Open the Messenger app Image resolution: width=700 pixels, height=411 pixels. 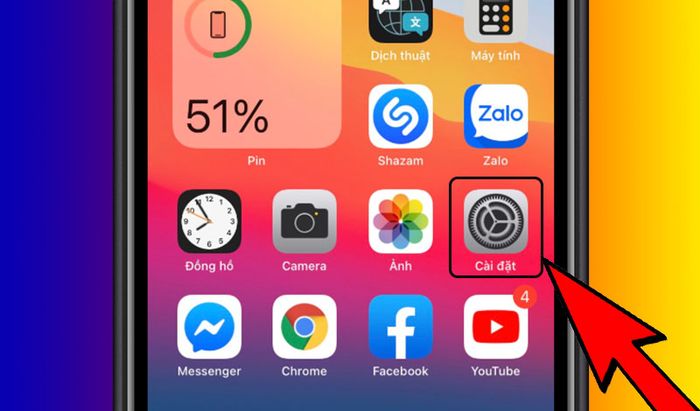[210, 327]
